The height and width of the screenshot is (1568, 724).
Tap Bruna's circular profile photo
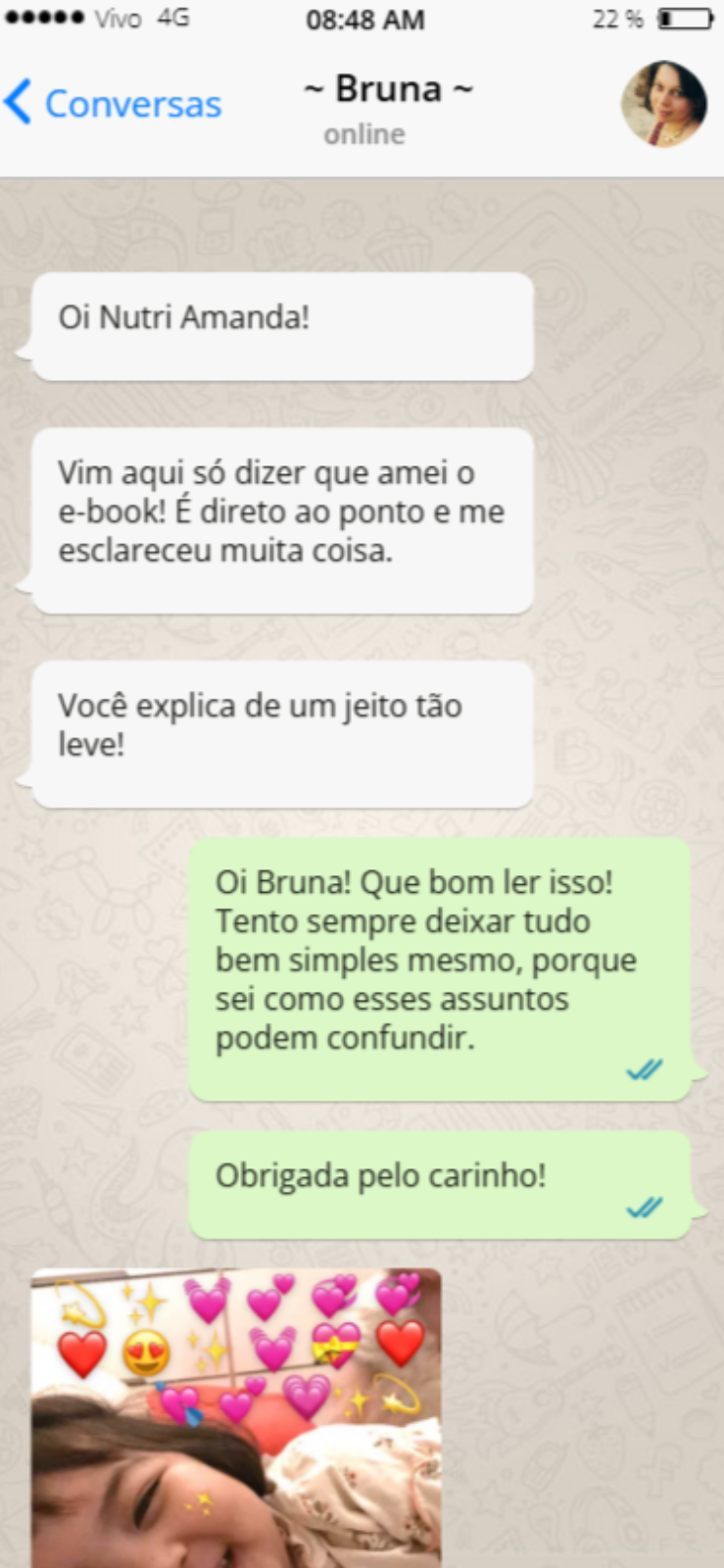point(665,105)
